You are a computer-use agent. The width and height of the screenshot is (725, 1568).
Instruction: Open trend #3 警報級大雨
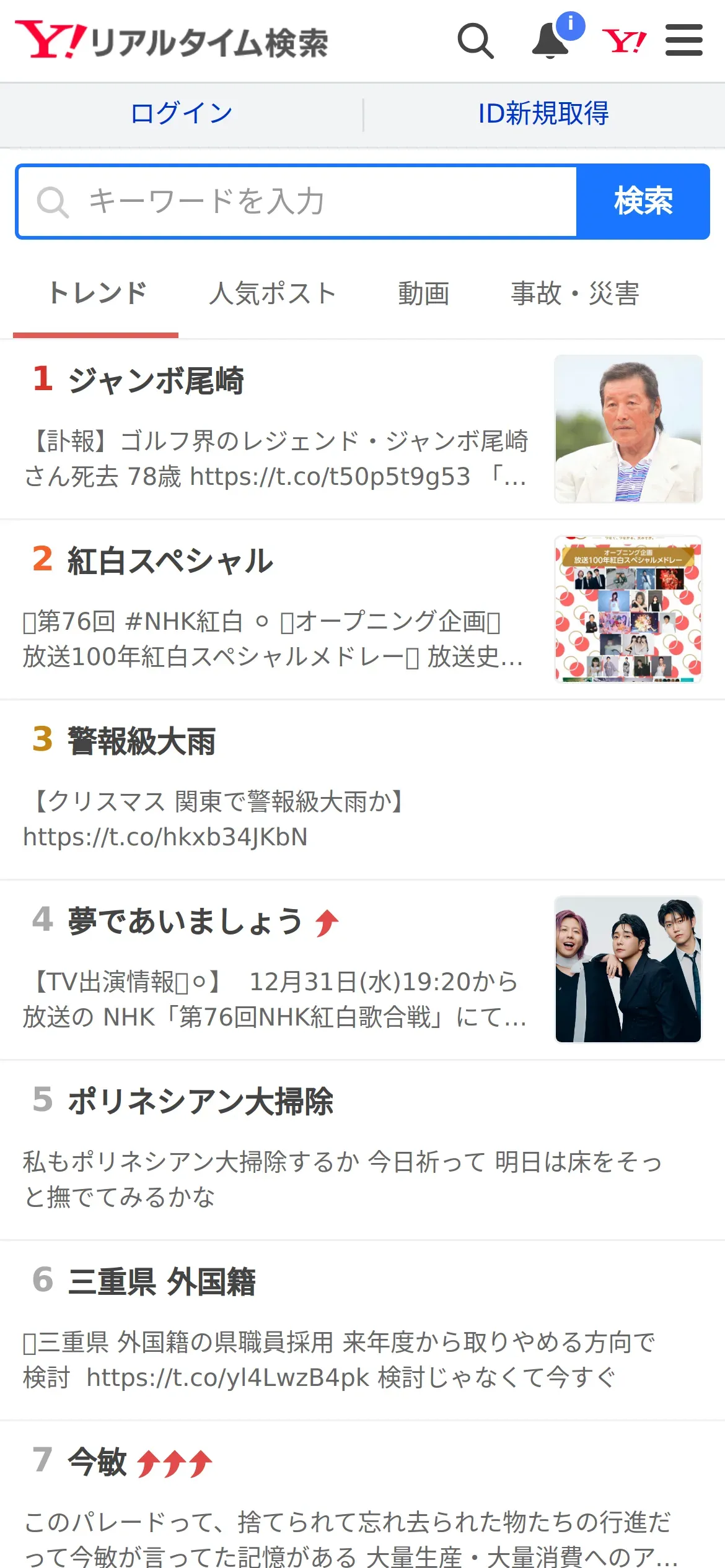tap(142, 741)
